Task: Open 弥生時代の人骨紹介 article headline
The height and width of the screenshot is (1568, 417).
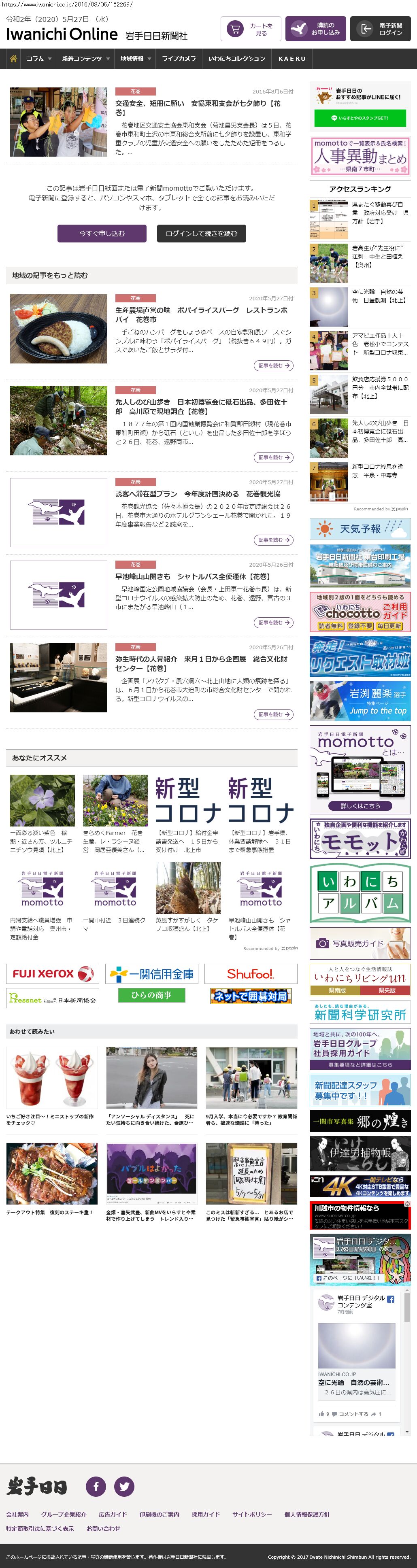Action: click(x=201, y=663)
